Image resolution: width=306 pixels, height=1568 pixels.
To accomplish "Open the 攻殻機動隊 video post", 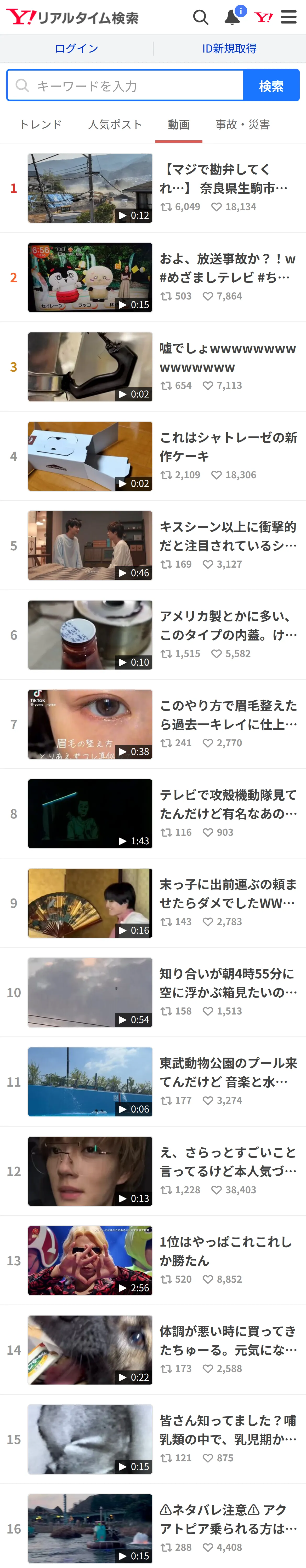I will [x=153, y=814].
